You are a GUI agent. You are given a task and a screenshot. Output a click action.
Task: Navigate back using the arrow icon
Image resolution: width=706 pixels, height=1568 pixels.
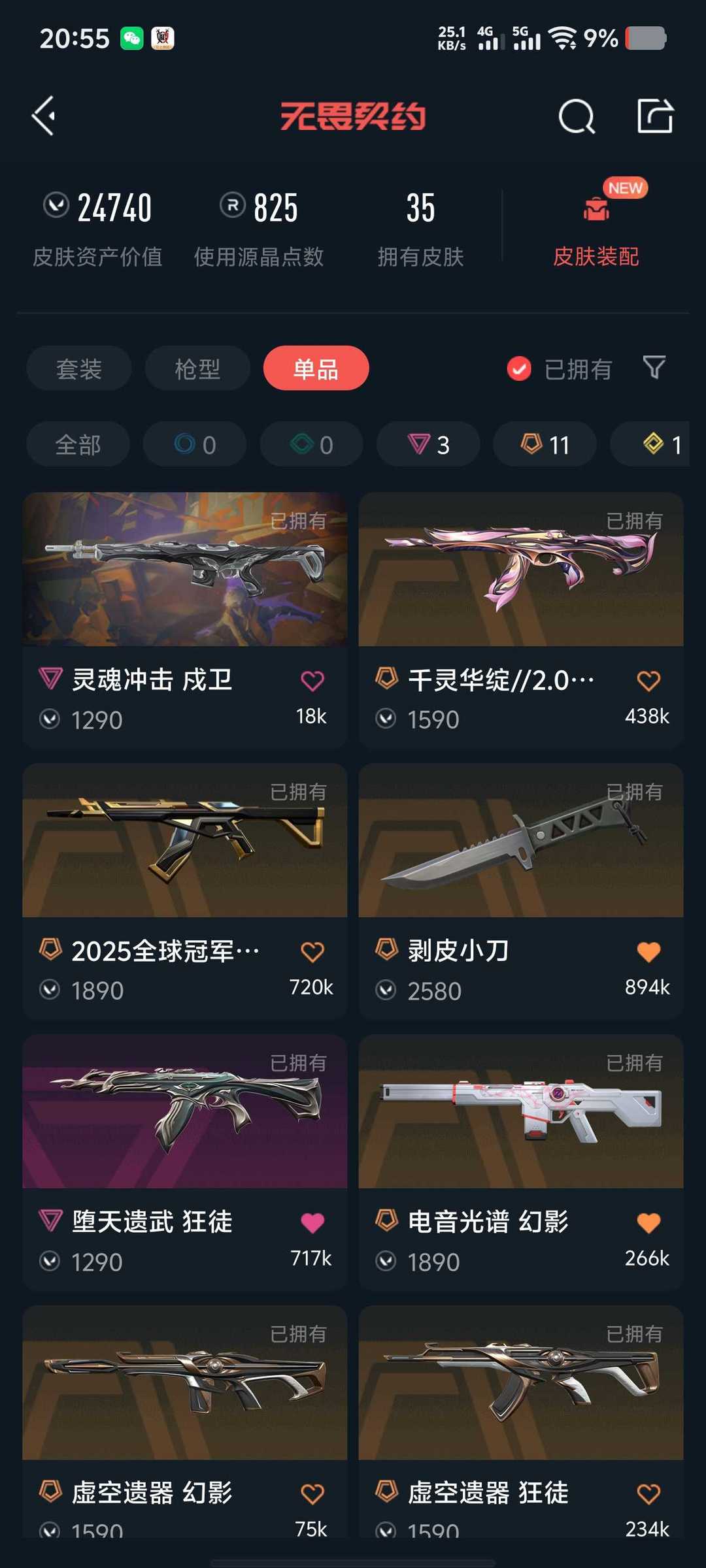(43, 116)
